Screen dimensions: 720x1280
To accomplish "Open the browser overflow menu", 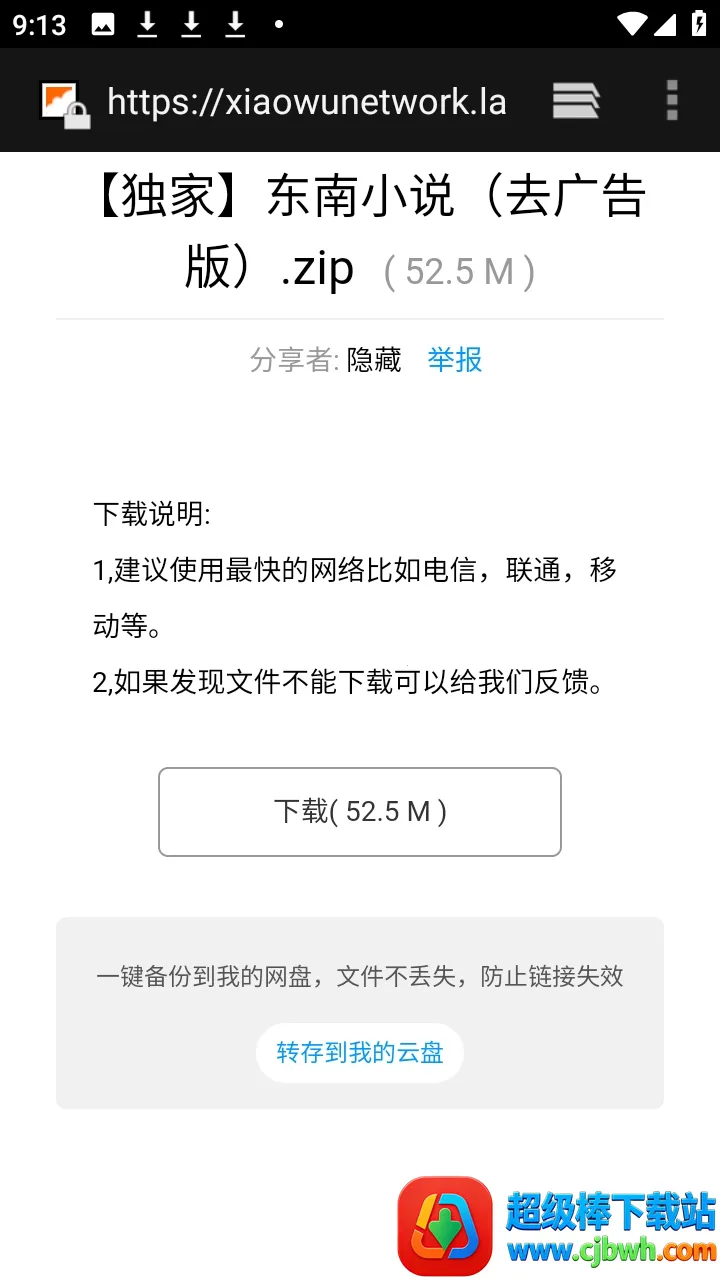I will pos(672,100).
